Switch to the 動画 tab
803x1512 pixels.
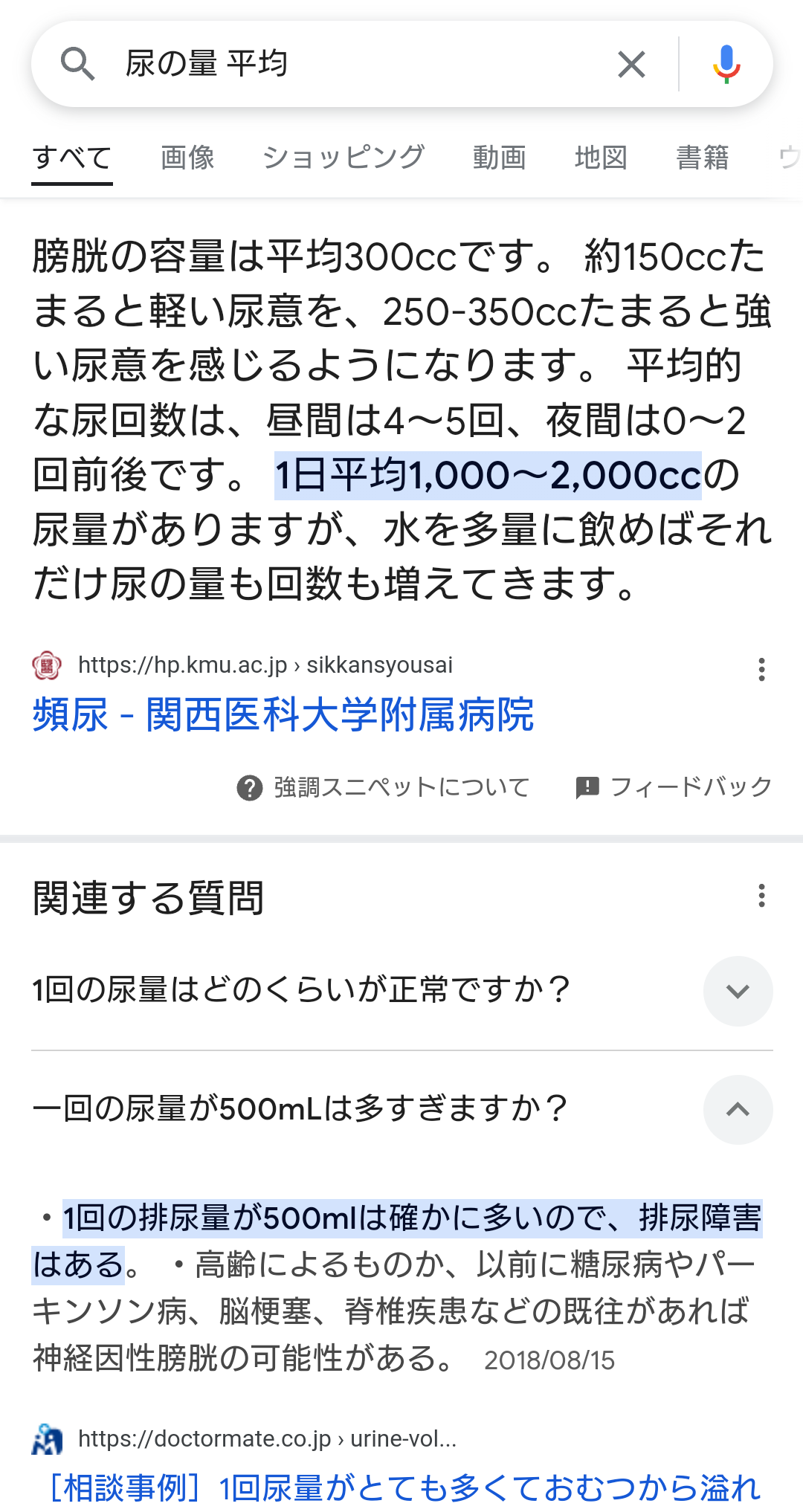tap(500, 158)
